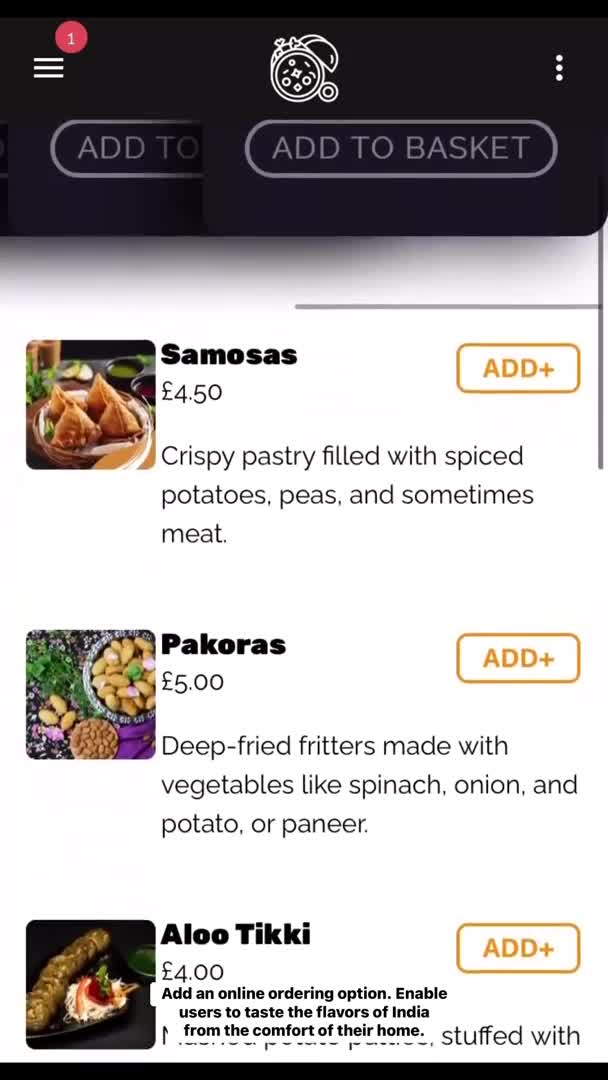Image resolution: width=608 pixels, height=1080 pixels.
Task: Add Samosas to the order
Action: click(518, 368)
